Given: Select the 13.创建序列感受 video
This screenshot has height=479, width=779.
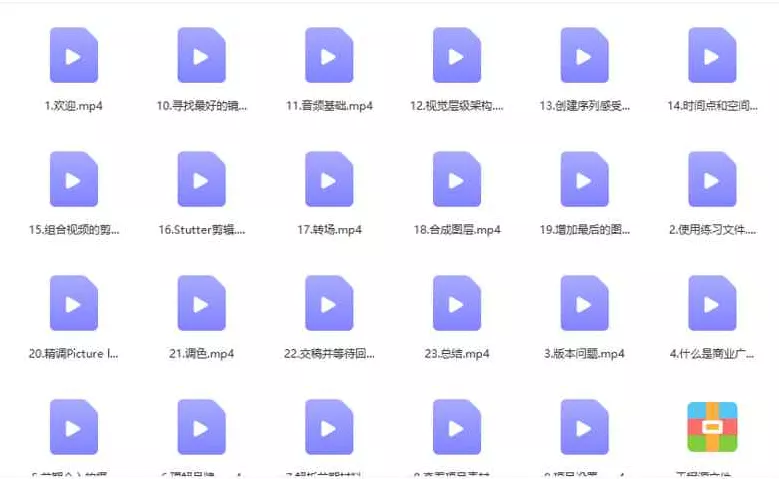Looking at the screenshot, I should pos(585,55).
